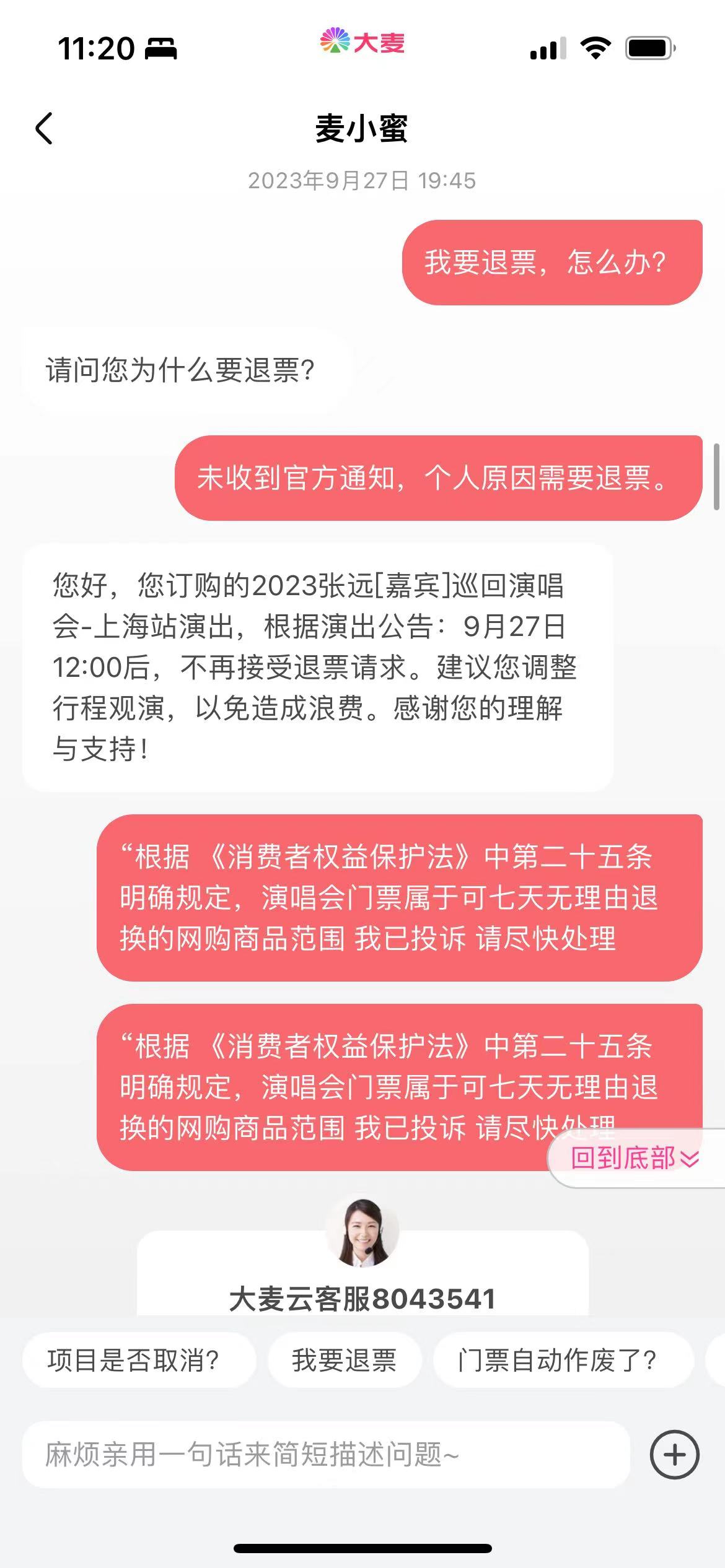The width and height of the screenshot is (725, 1568).
Task: Choose the 我要退票 quick reply chip
Action: [x=344, y=1361]
